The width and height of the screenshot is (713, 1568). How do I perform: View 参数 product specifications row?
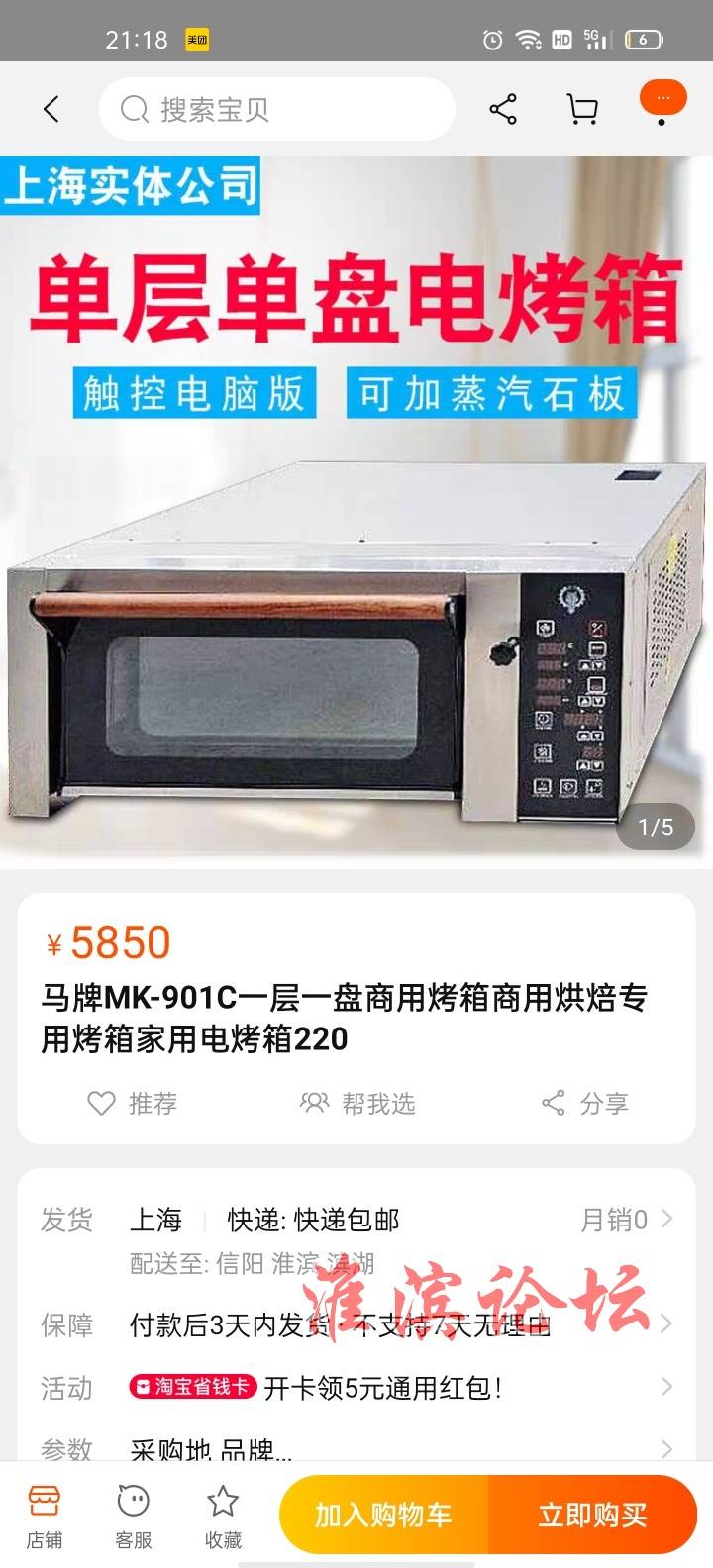point(356,1449)
